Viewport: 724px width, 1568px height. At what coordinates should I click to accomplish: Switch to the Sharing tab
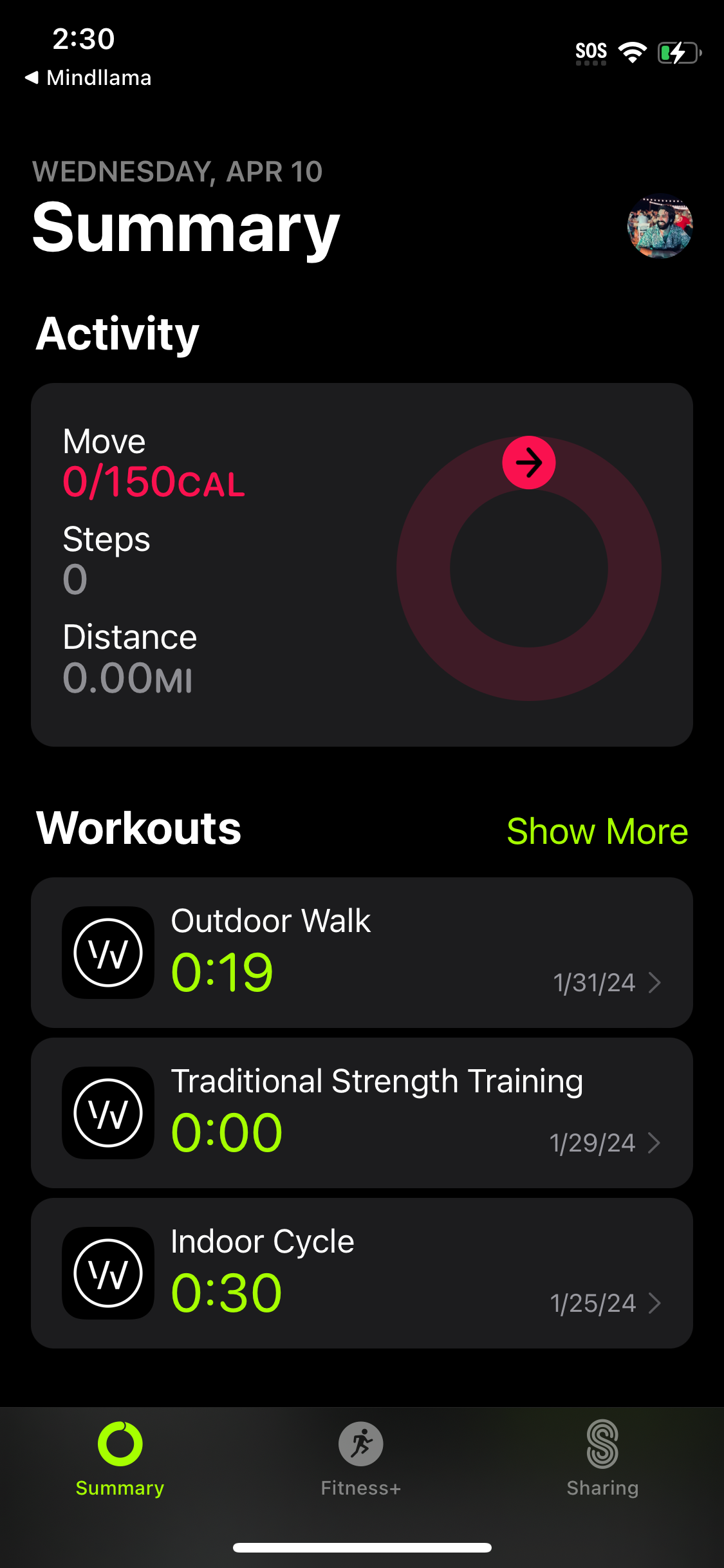602,1461
